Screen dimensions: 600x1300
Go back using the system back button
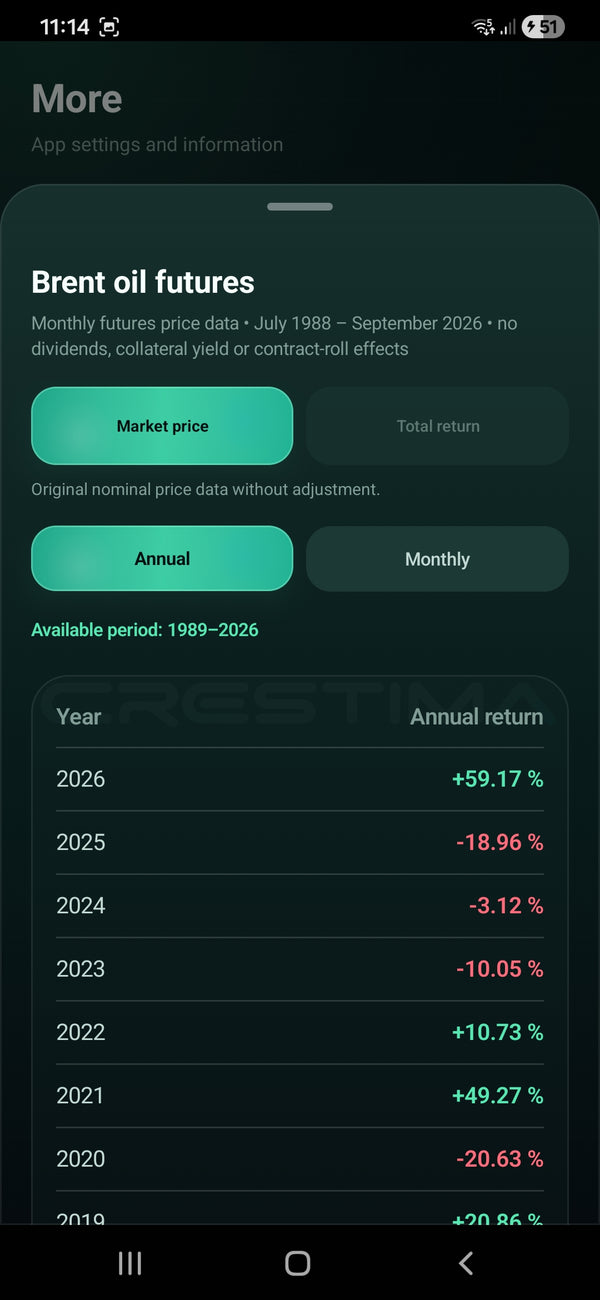466,1263
